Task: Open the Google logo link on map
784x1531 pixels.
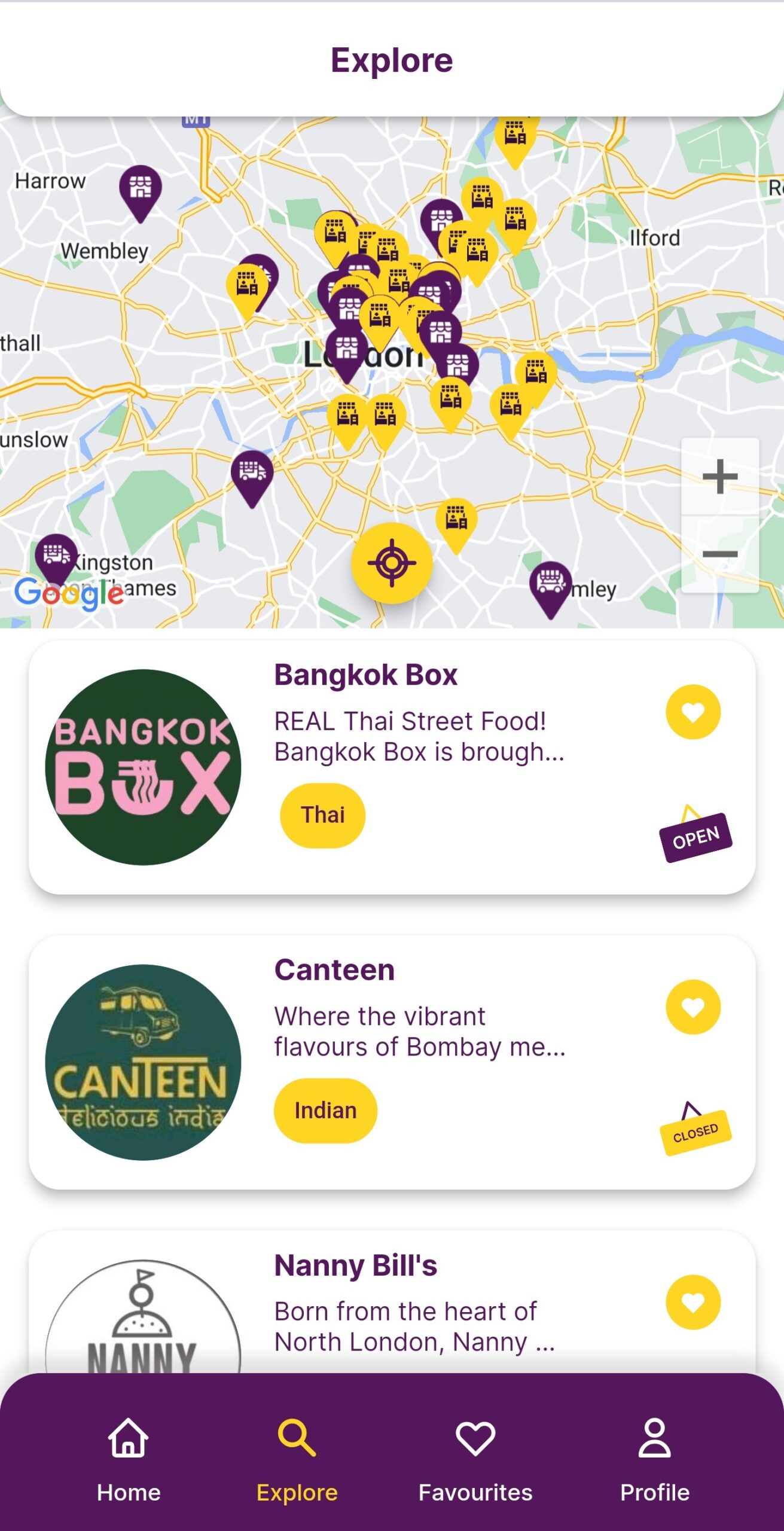Action: [69, 593]
